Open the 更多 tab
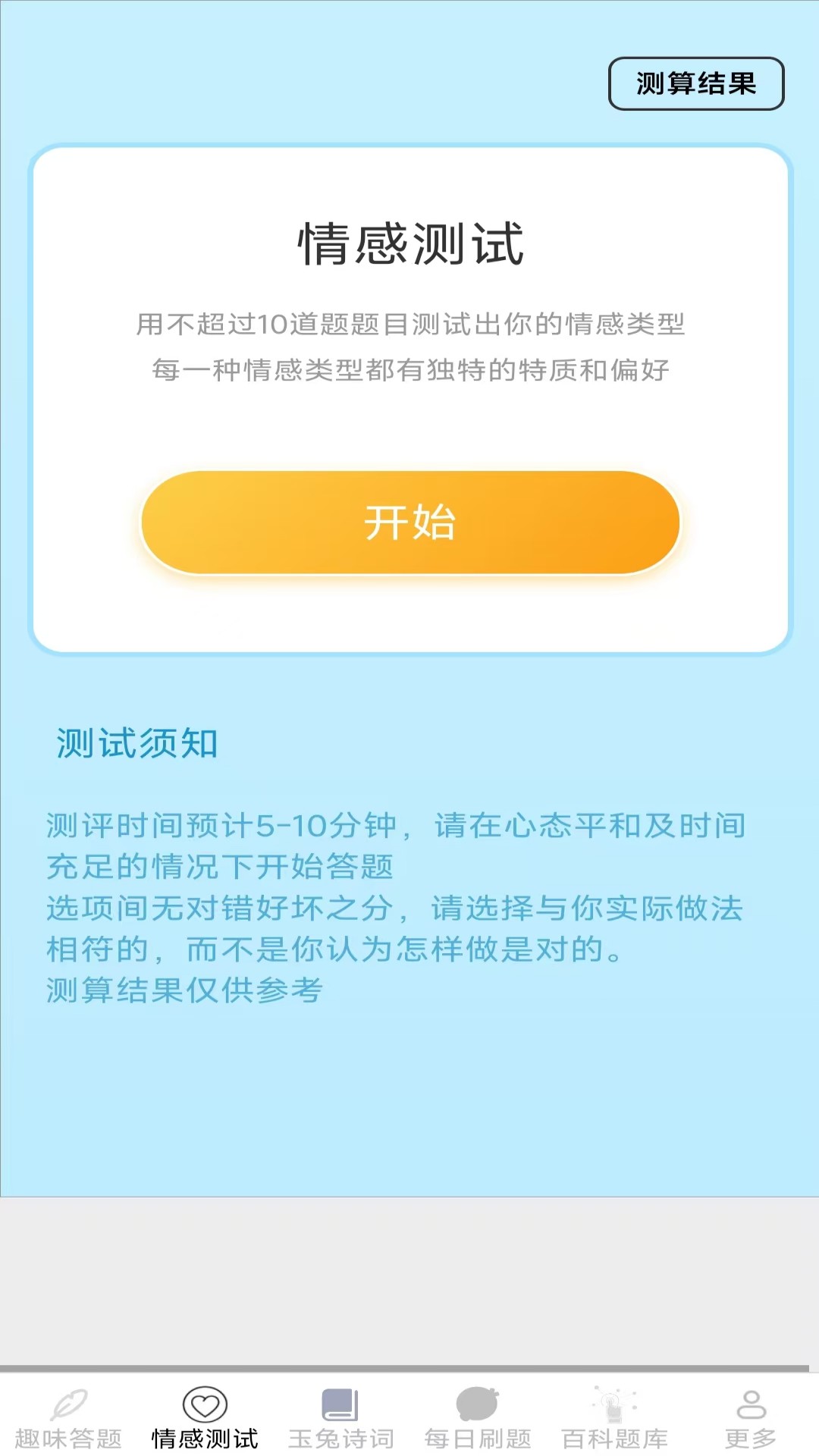Screen dimensions: 819x1456 (751, 1418)
